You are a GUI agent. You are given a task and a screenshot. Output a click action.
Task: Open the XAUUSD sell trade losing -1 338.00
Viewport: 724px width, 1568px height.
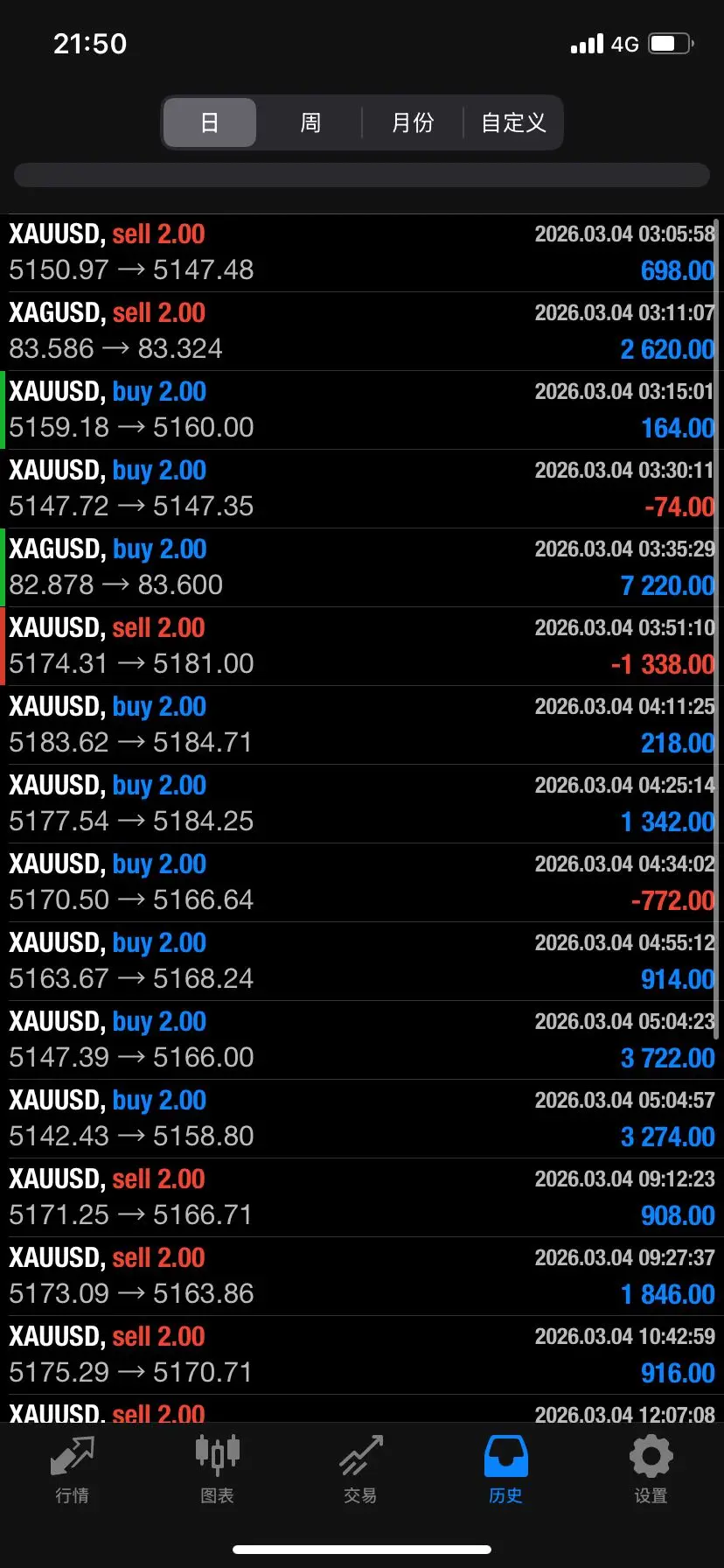362,647
